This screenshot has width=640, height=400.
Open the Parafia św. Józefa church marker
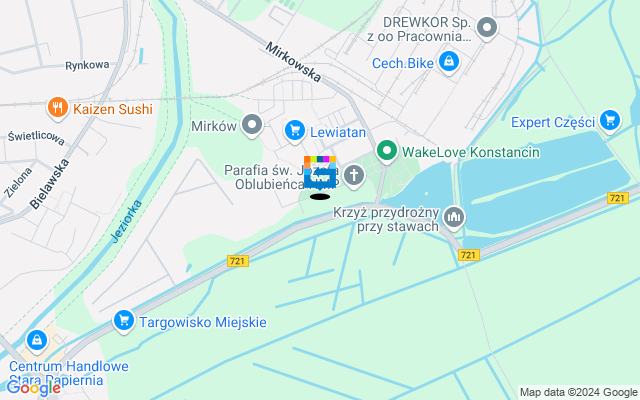(355, 176)
